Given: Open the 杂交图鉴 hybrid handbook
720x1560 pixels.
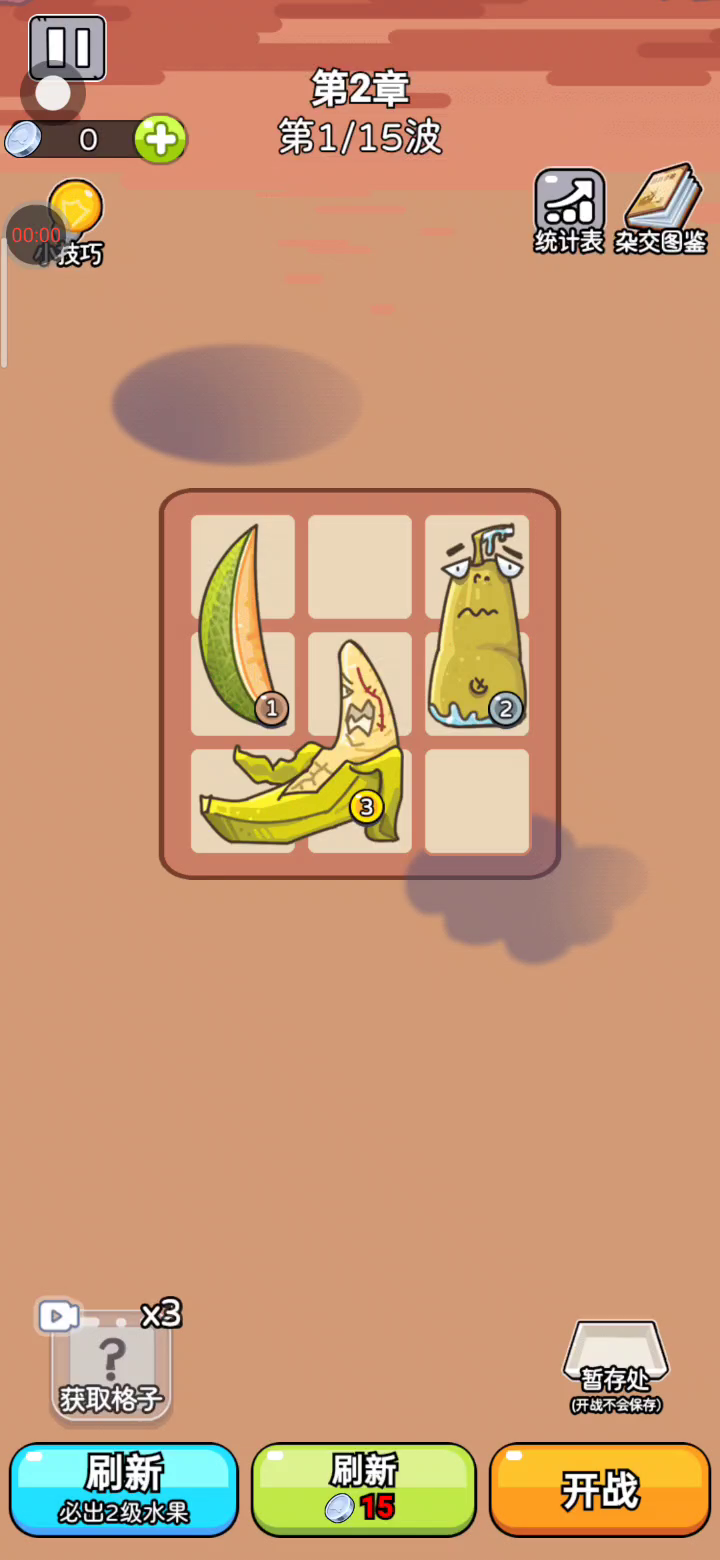Looking at the screenshot, I should [660, 210].
